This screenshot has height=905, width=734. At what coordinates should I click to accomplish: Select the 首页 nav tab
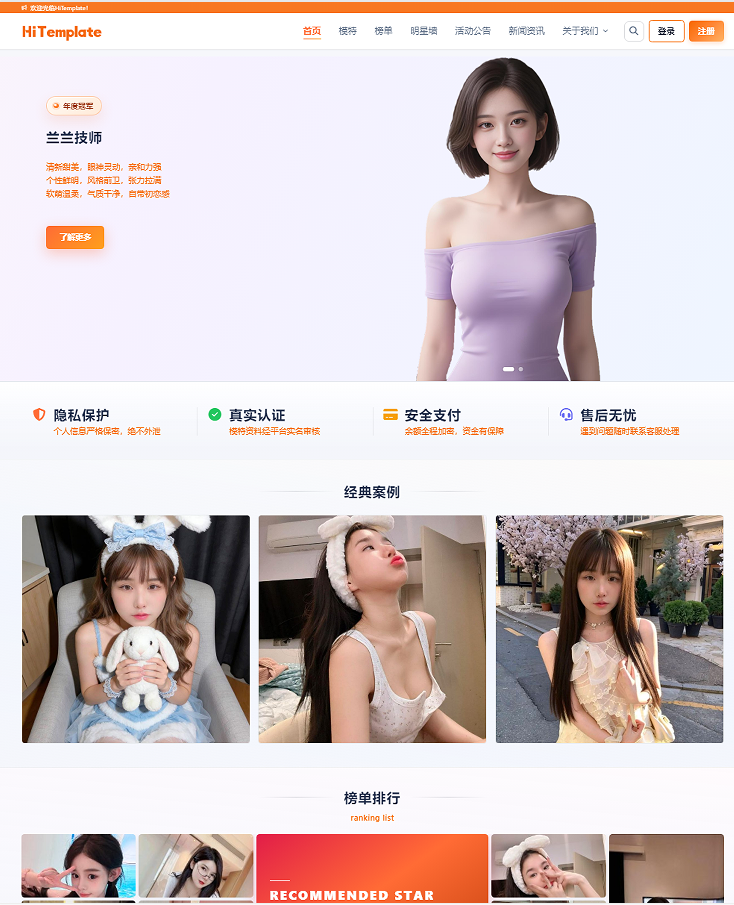point(312,31)
